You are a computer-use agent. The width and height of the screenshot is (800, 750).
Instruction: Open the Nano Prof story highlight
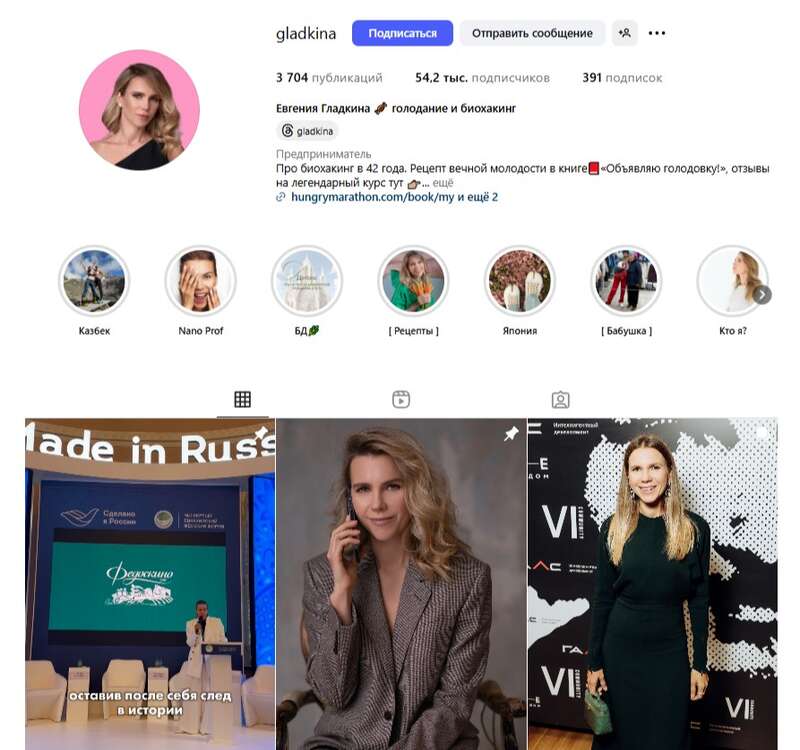tap(200, 281)
